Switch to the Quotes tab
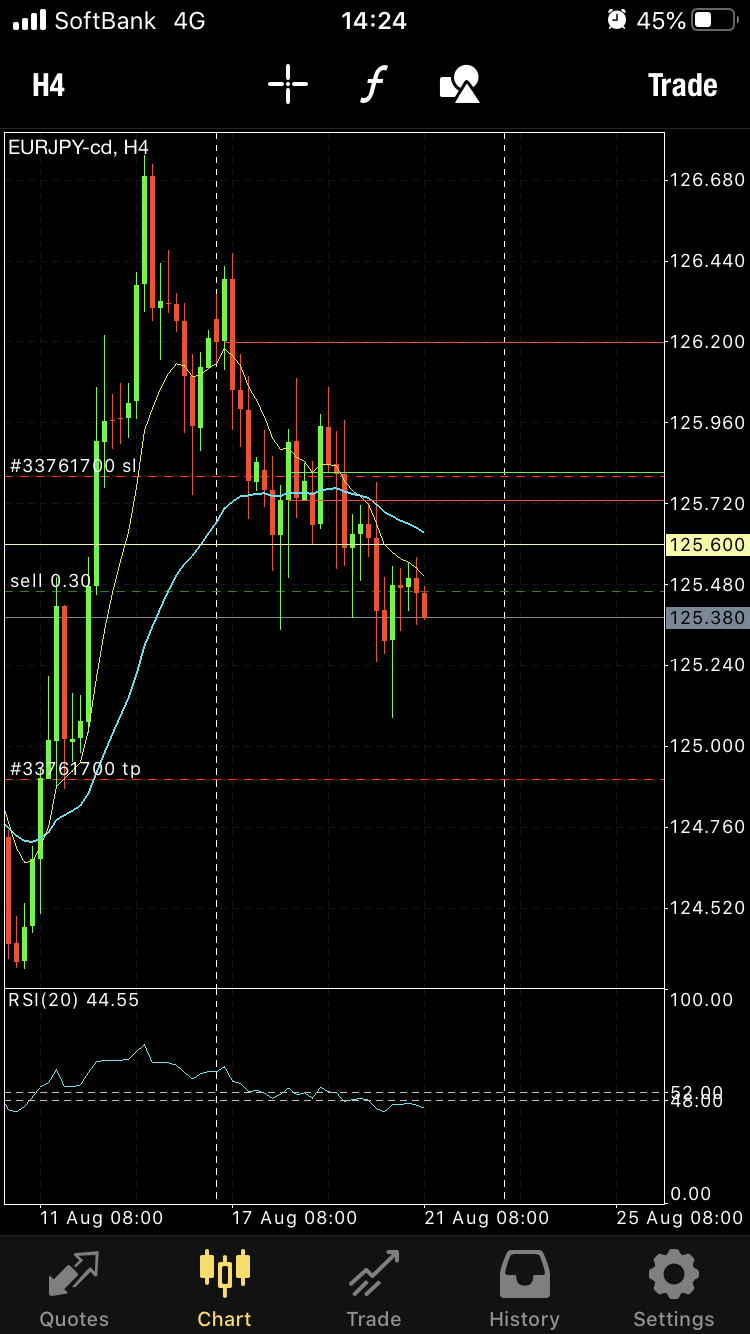Screen dimensions: 750x1334 [74, 1288]
